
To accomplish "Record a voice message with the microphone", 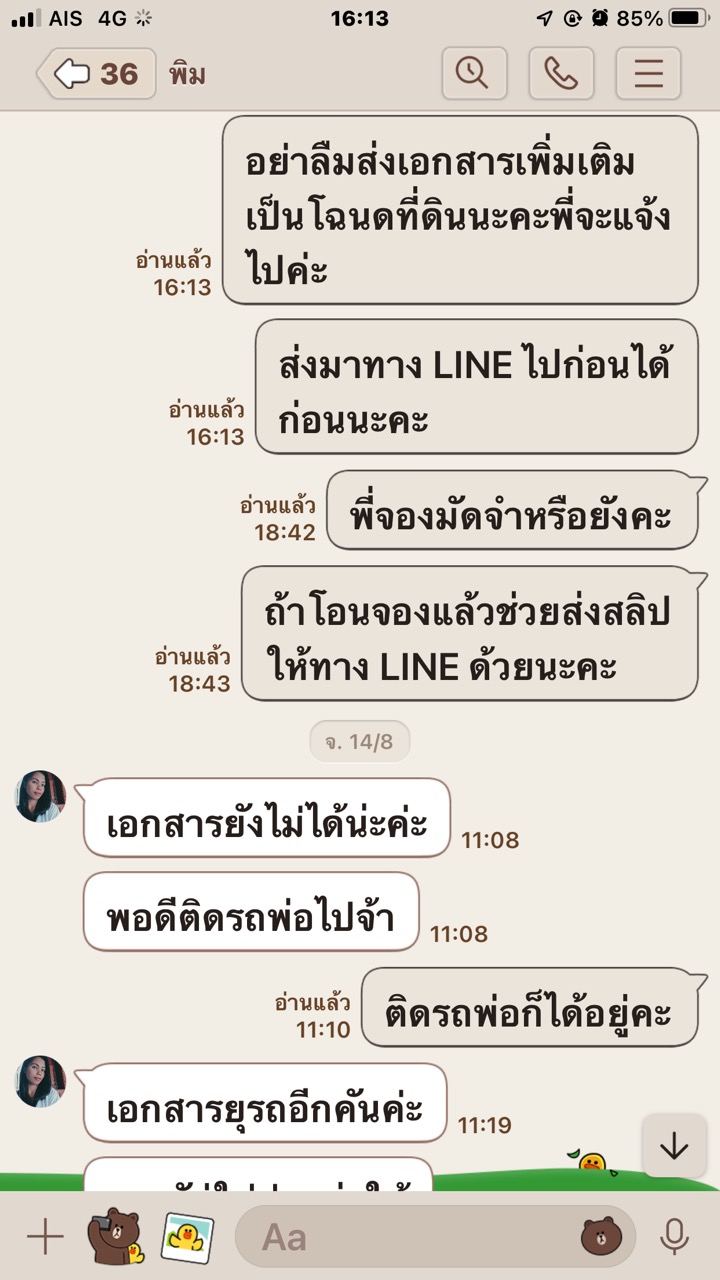I will [675, 1237].
